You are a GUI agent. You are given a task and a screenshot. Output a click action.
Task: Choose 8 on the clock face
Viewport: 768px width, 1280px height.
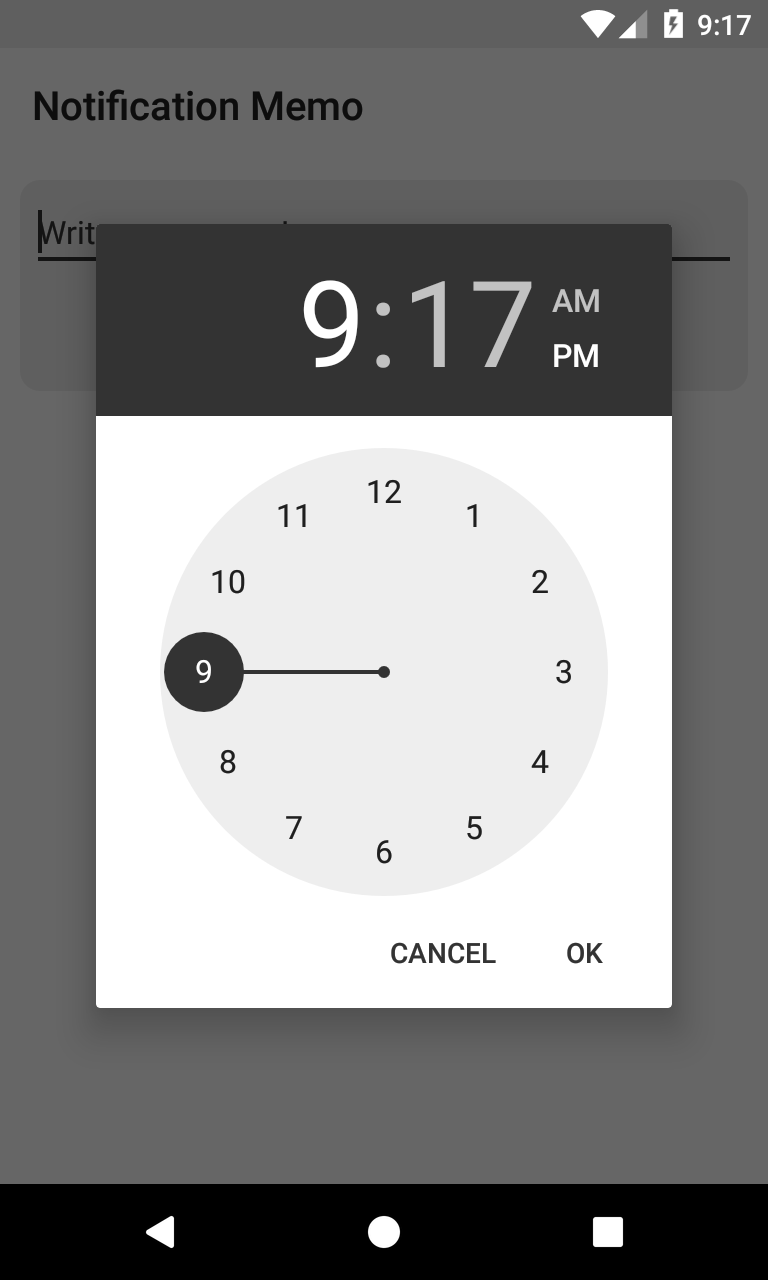(x=228, y=762)
